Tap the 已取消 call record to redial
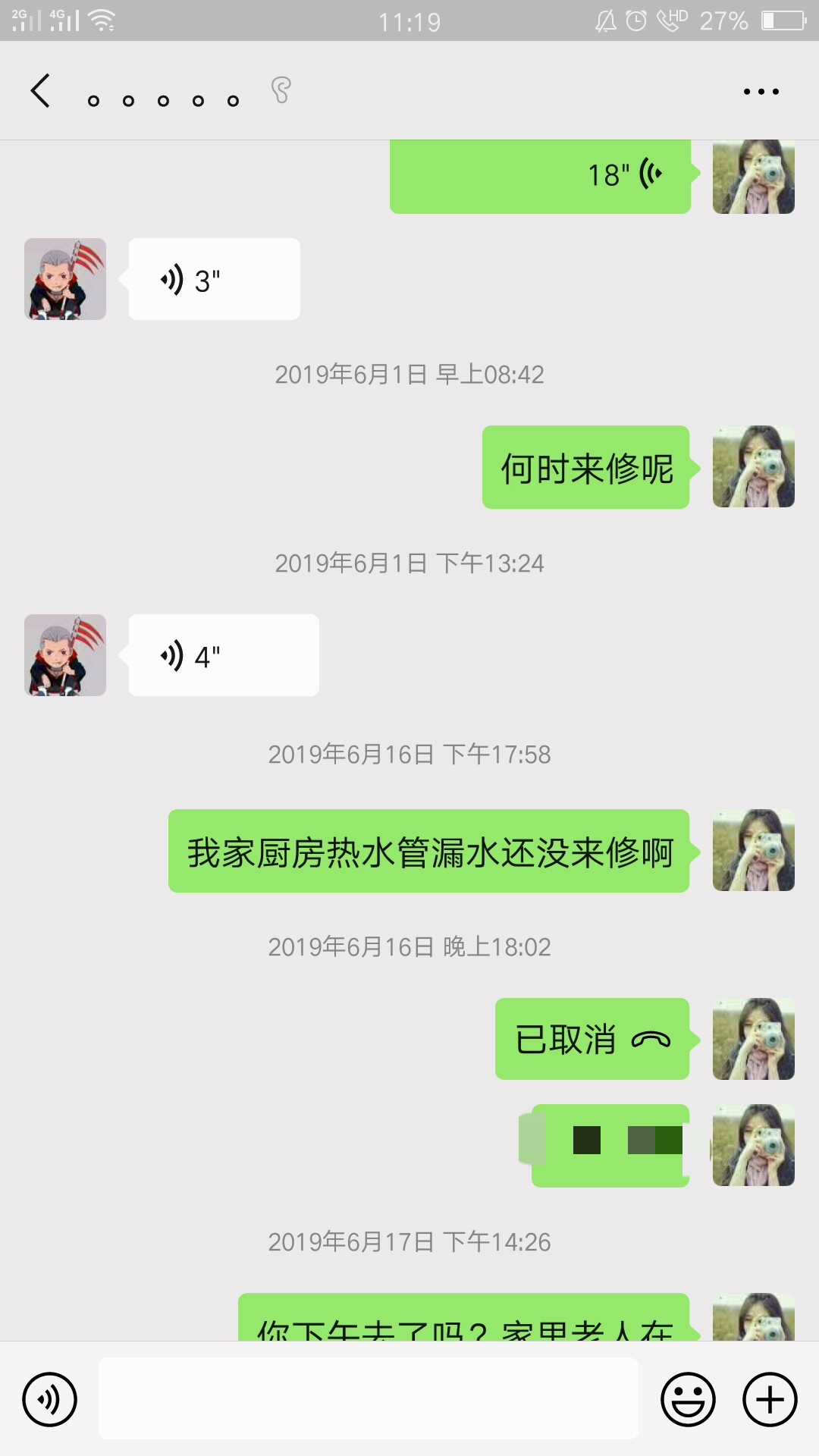Viewport: 819px width, 1456px height. tap(591, 1039)
